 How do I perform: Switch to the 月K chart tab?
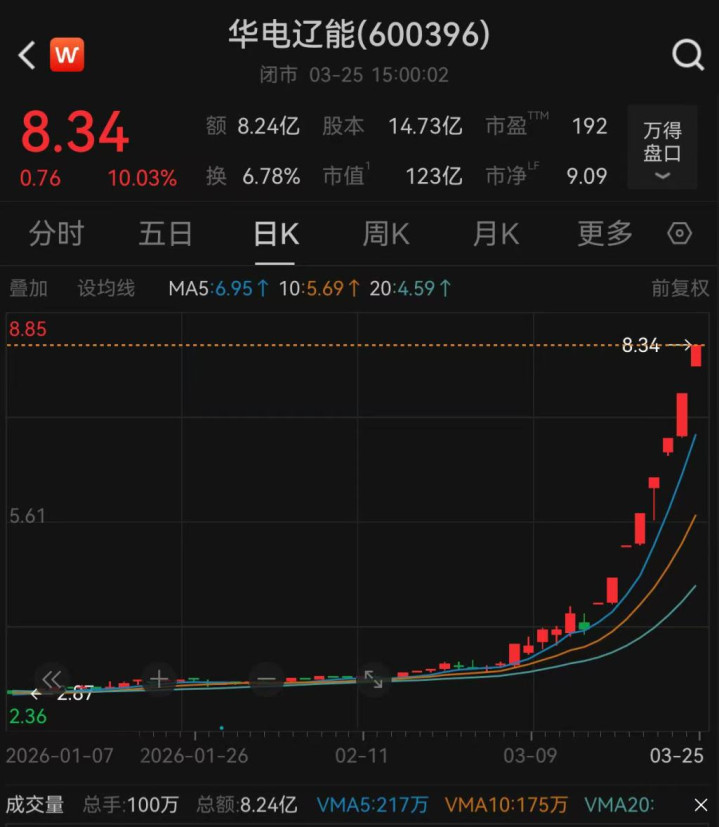pyautogui.click(x=495, y=234)
